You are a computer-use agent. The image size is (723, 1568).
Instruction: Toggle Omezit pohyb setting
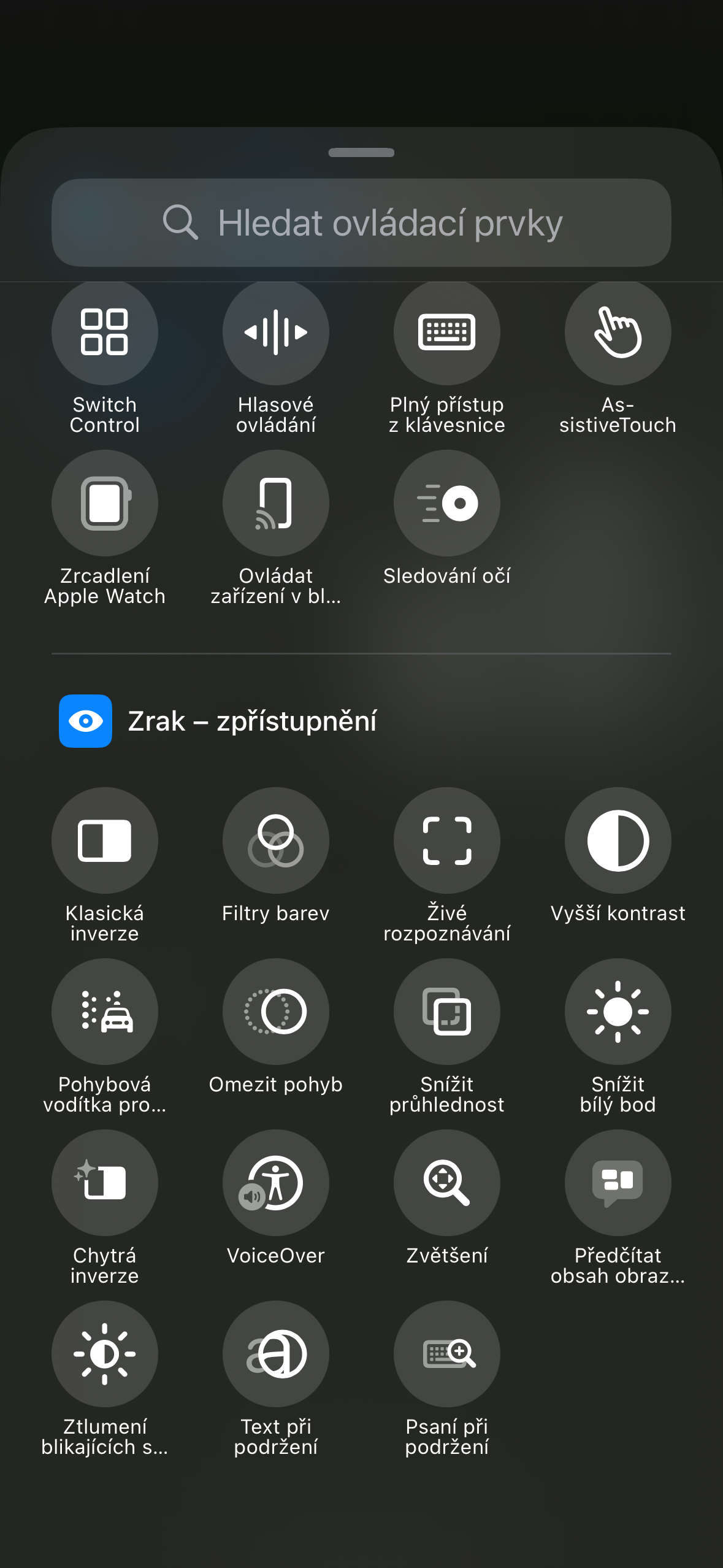[275, 1012]
